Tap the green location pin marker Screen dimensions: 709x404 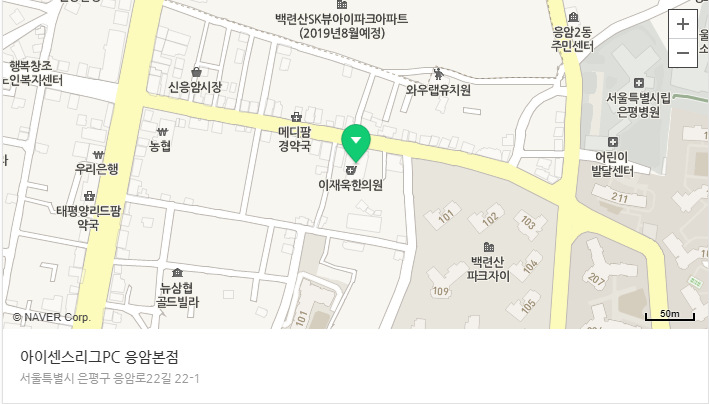tap(355, 139)
